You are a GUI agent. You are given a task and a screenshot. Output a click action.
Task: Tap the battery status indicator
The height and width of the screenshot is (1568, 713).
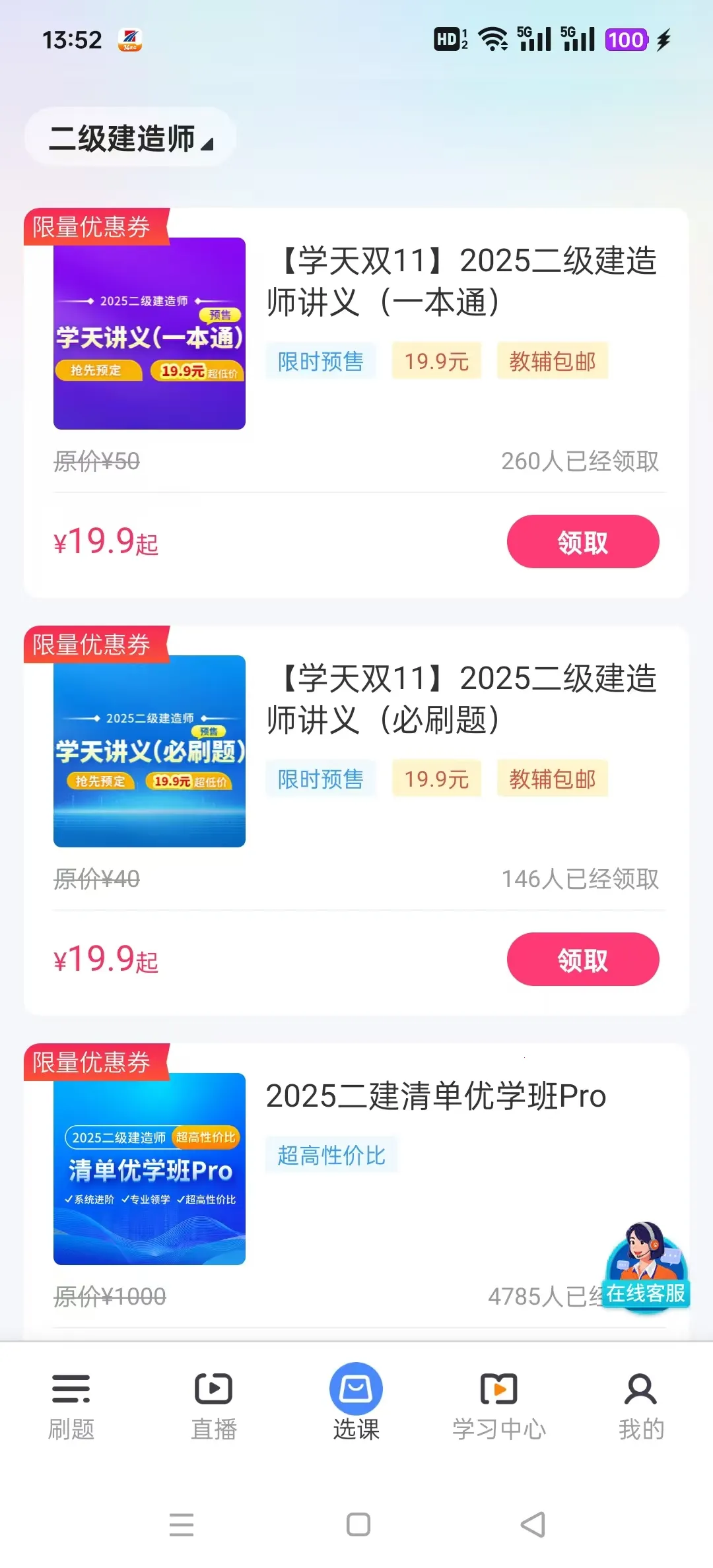click(x=625, y=40)
